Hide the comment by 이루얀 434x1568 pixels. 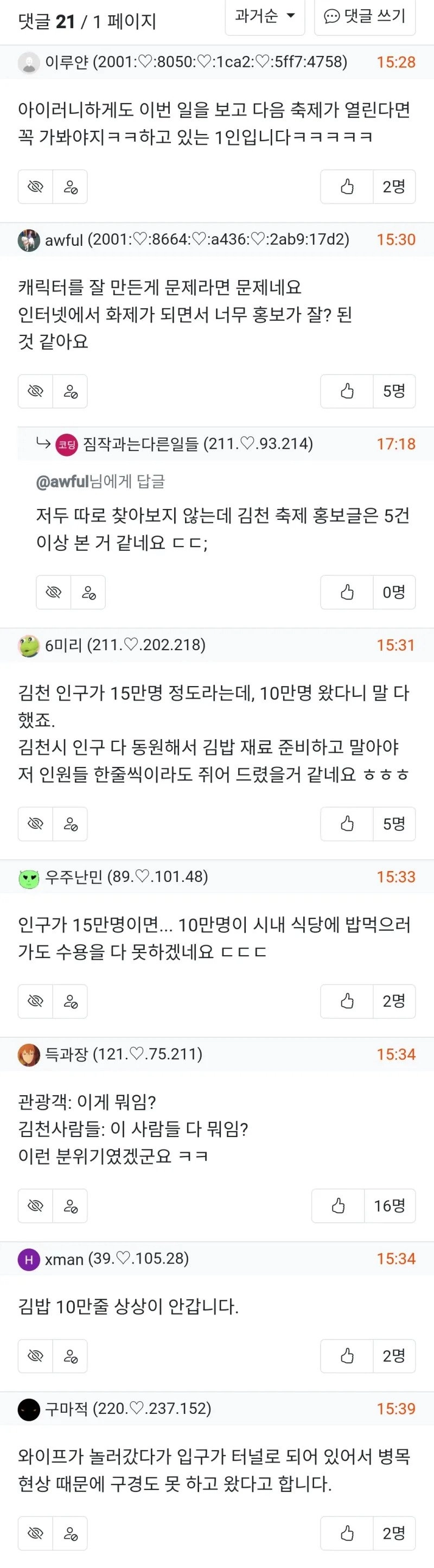(36, 186)
